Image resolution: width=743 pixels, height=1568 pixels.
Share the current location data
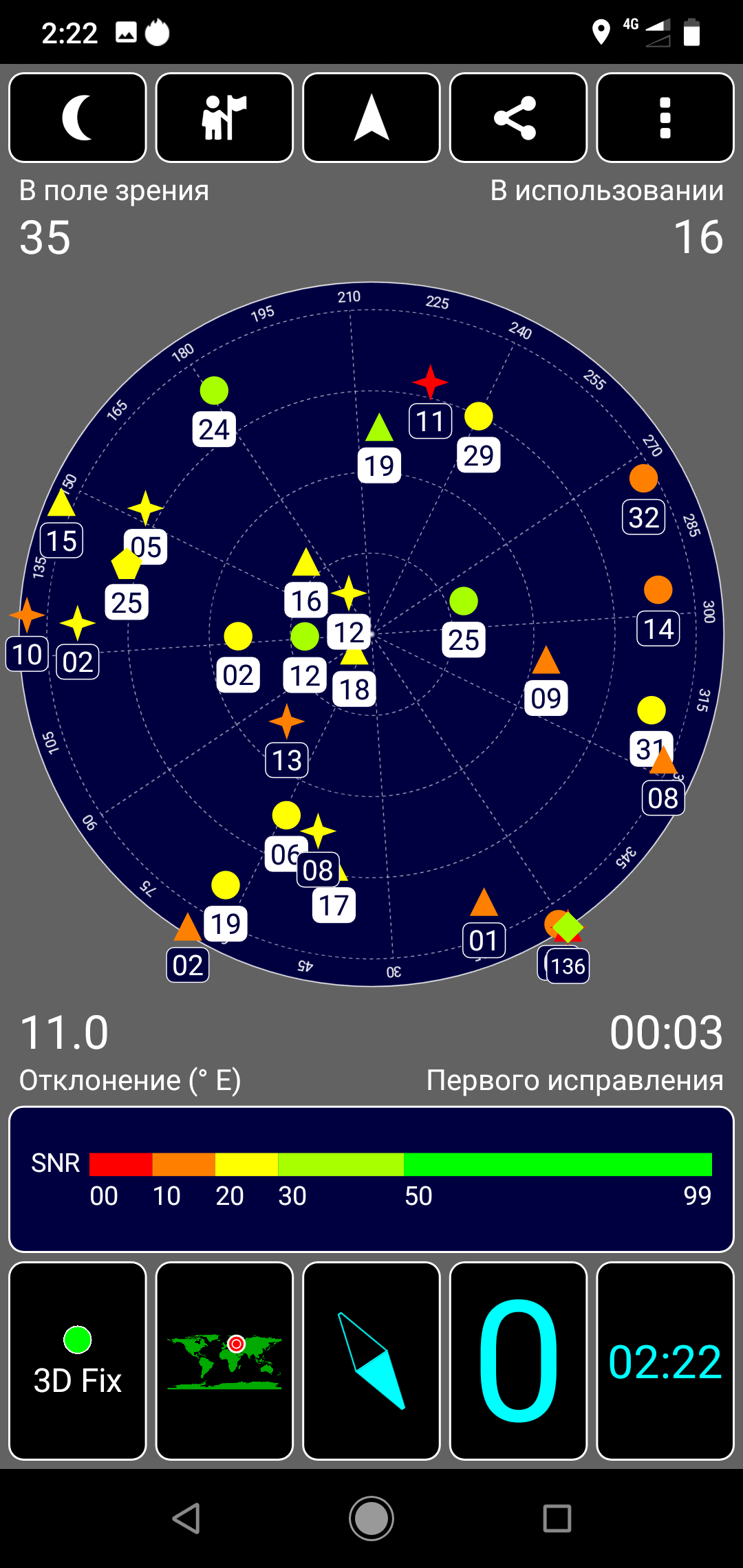[518, 118]
